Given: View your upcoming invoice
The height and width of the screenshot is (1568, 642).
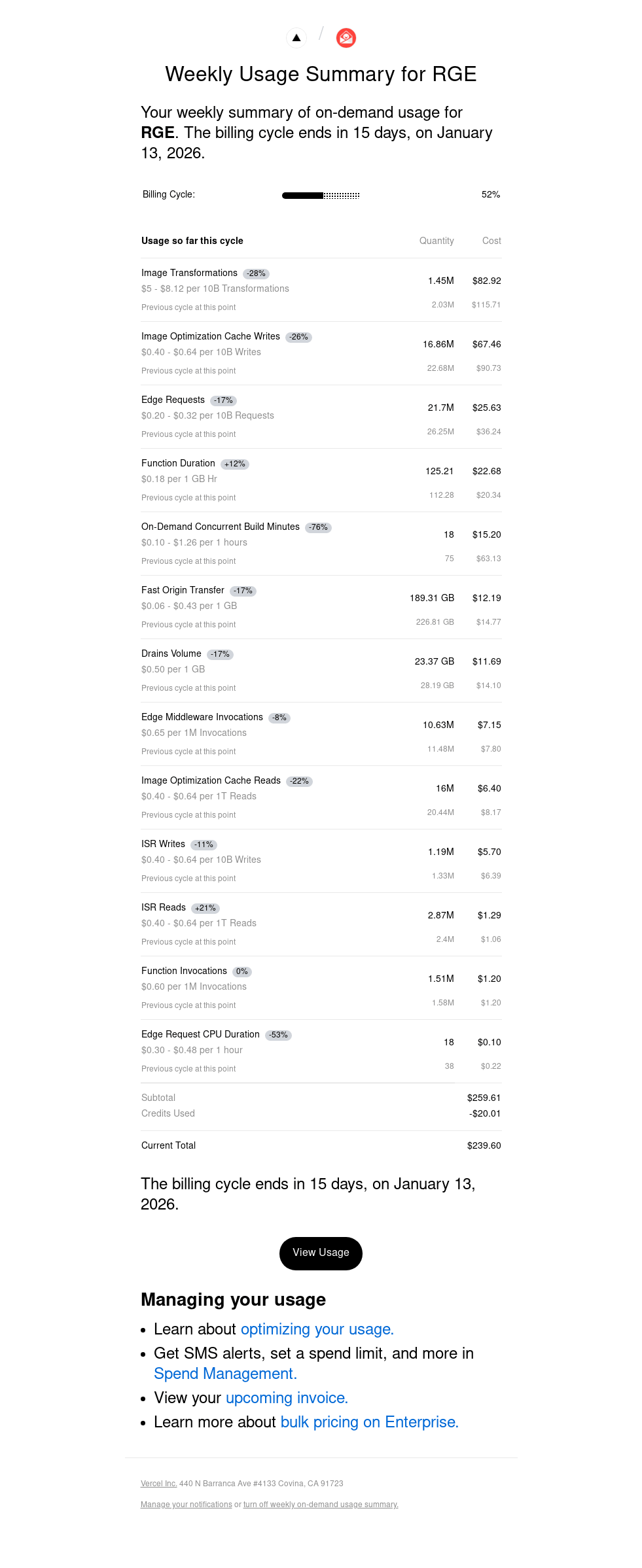Looking at the screenshot, I should pos(287,1397).
